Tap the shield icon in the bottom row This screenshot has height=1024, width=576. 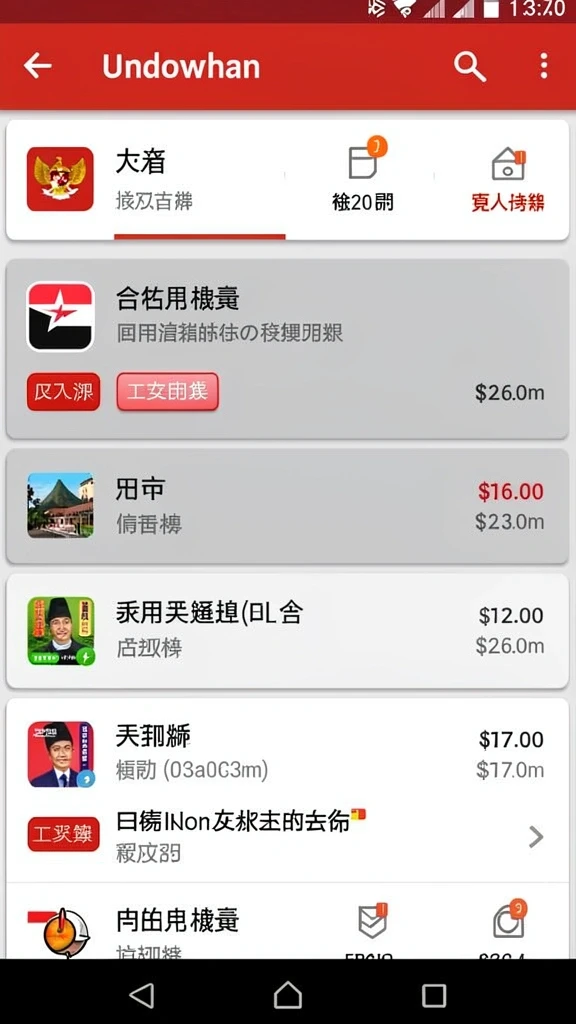point(373,921)
